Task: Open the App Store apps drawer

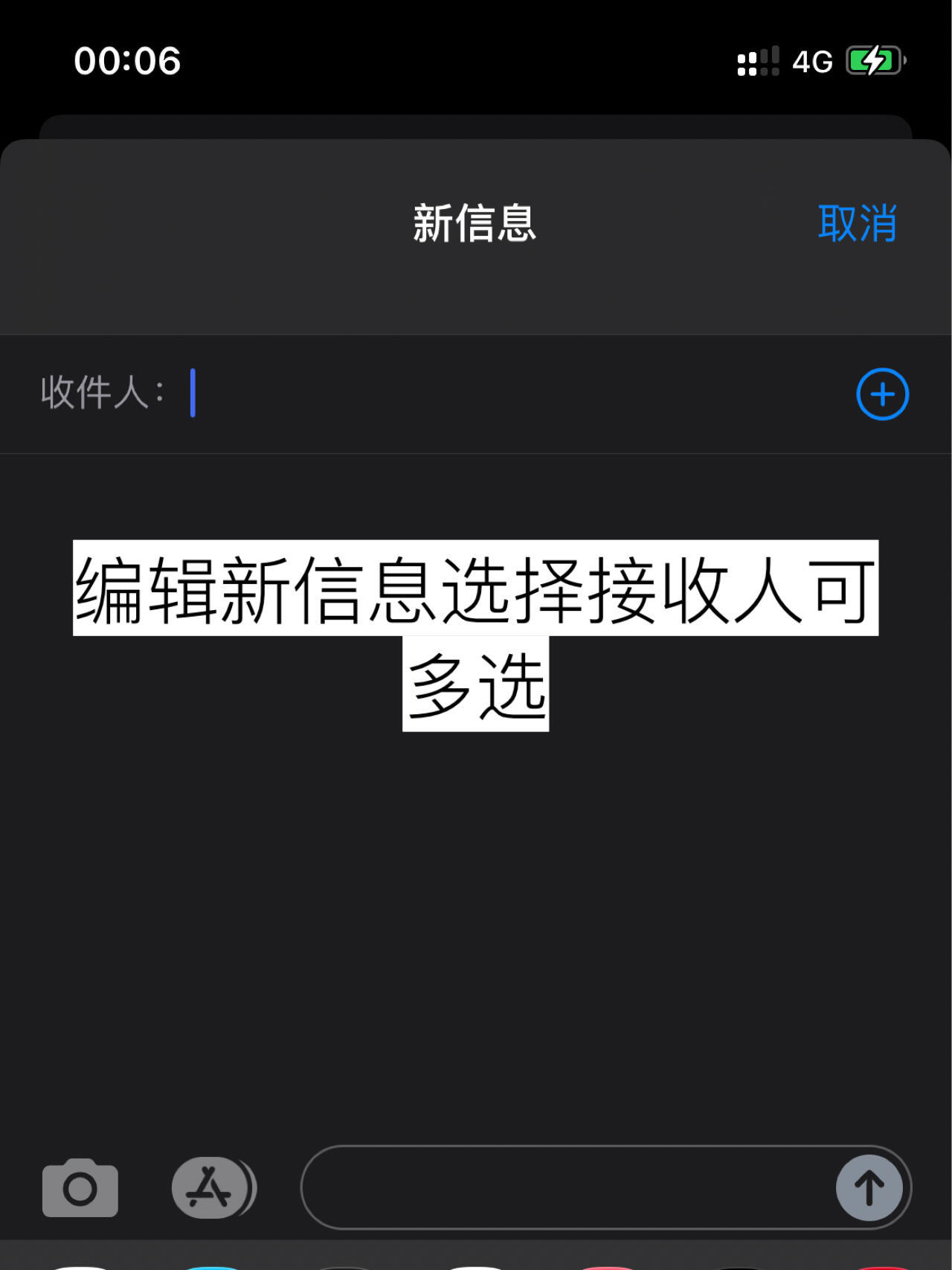Action: pyautogui.click(x=212, y=1187)
